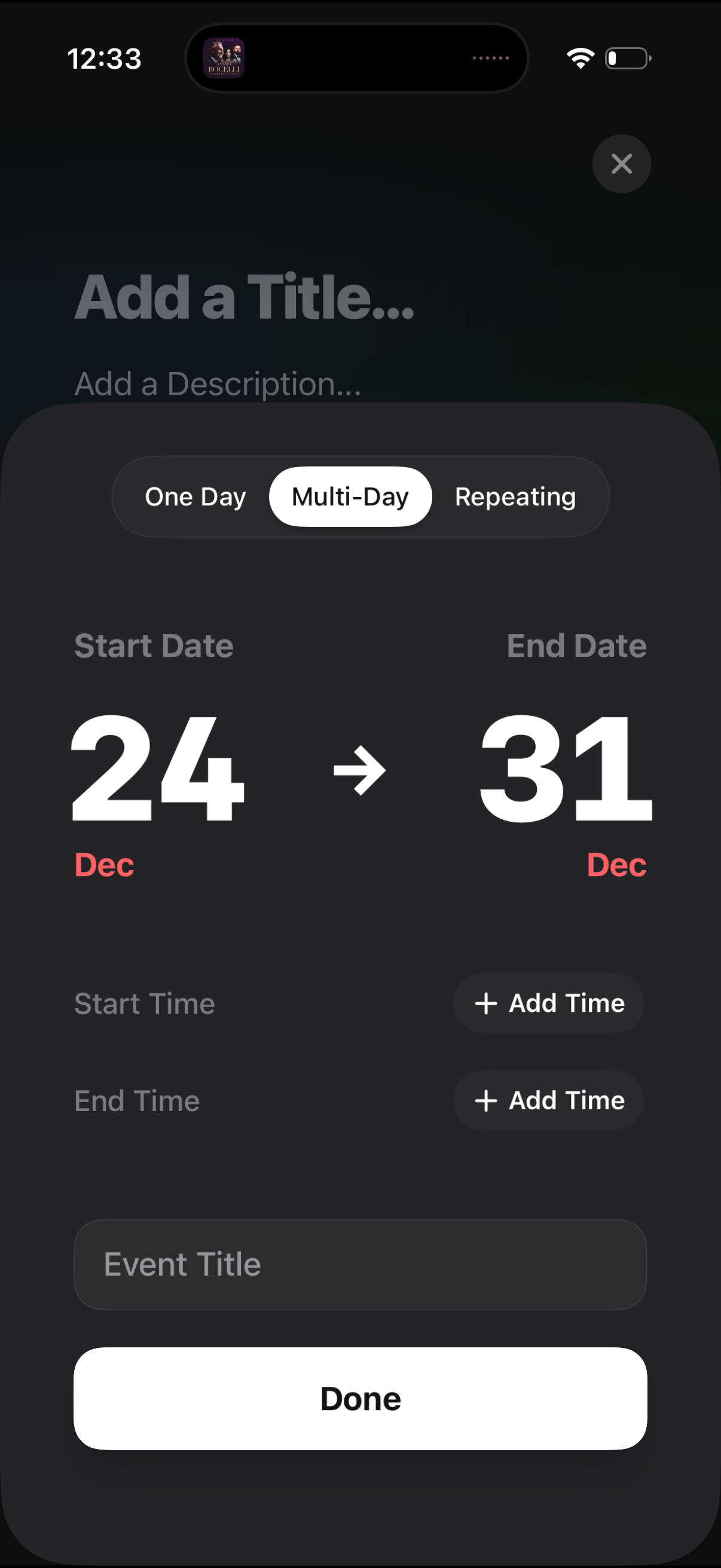Select the Multi-Day segment
Screen dimensions: 721x1568
(350, 497)
